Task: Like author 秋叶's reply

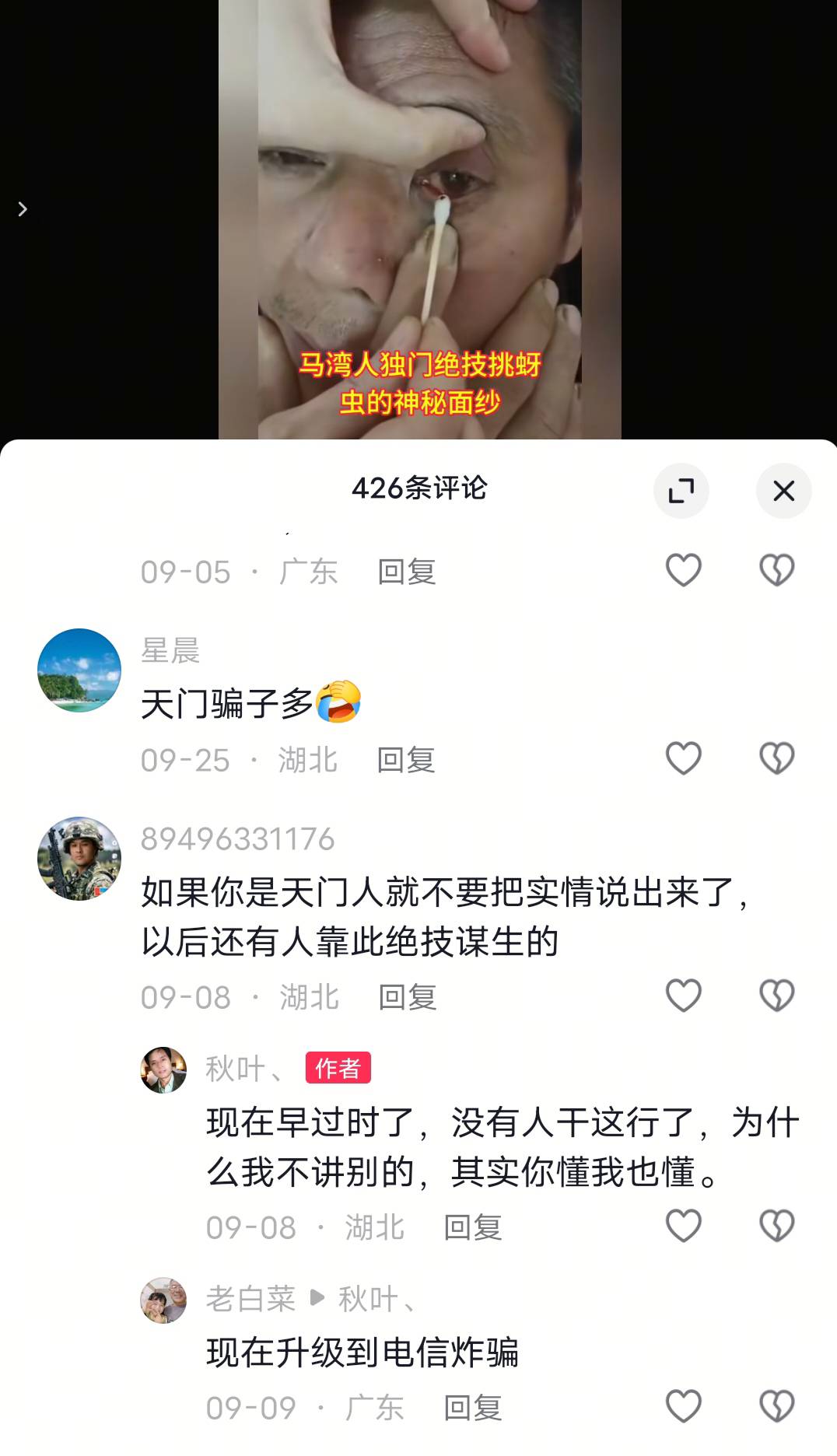Action: click(684, 1226)
